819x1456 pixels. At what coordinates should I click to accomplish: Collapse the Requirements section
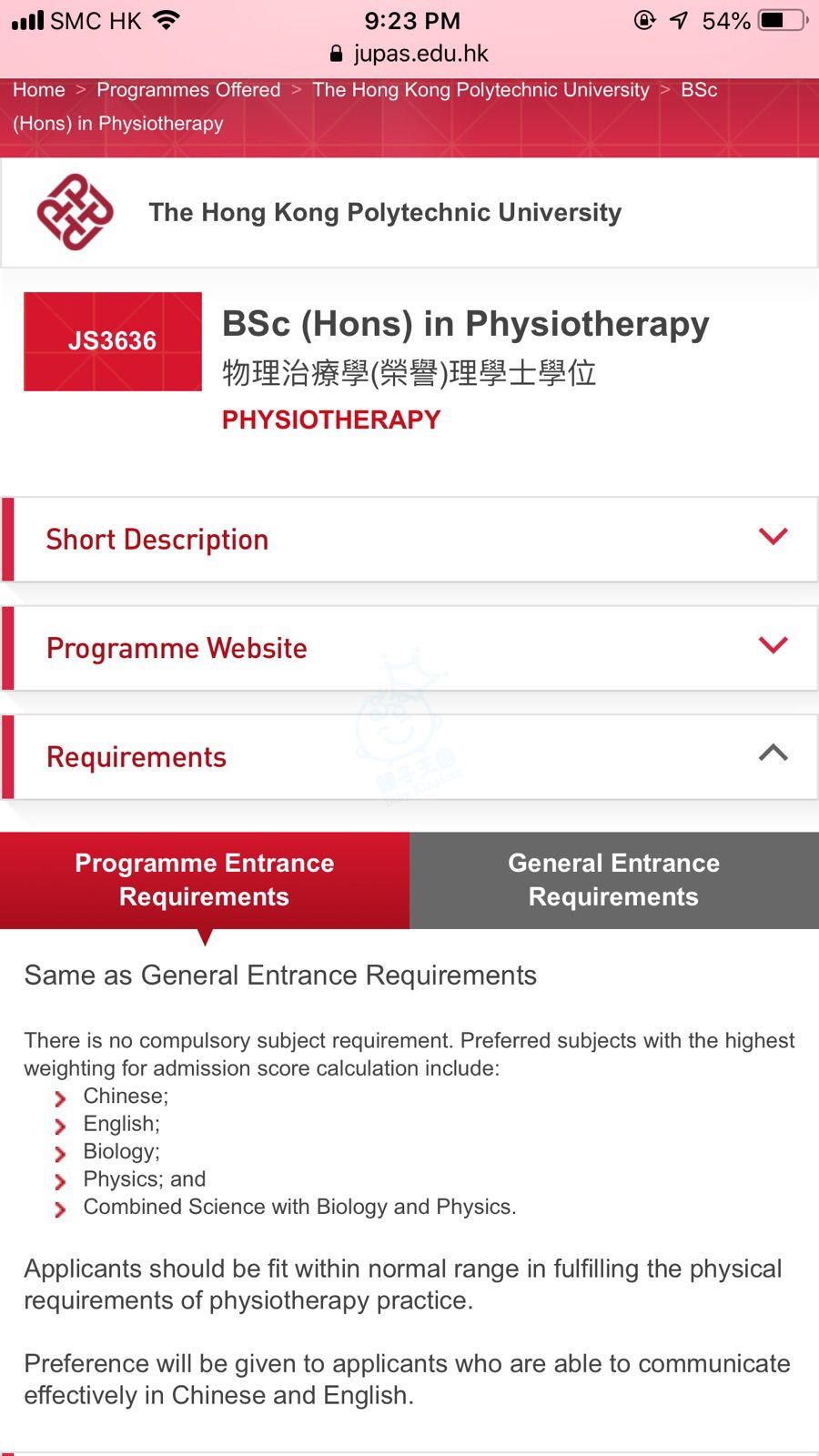(409, 757)
